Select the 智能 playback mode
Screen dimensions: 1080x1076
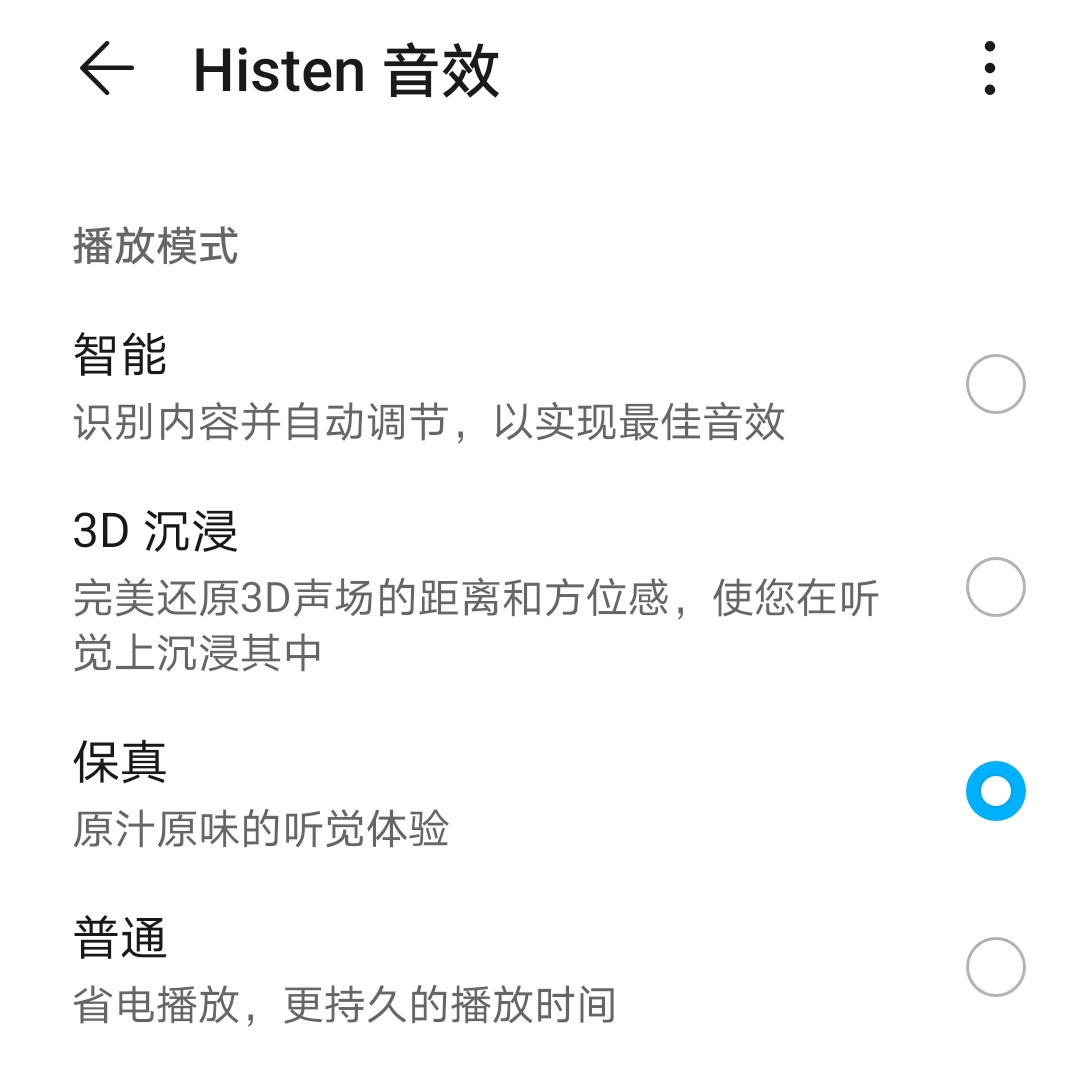click(995, 384)
